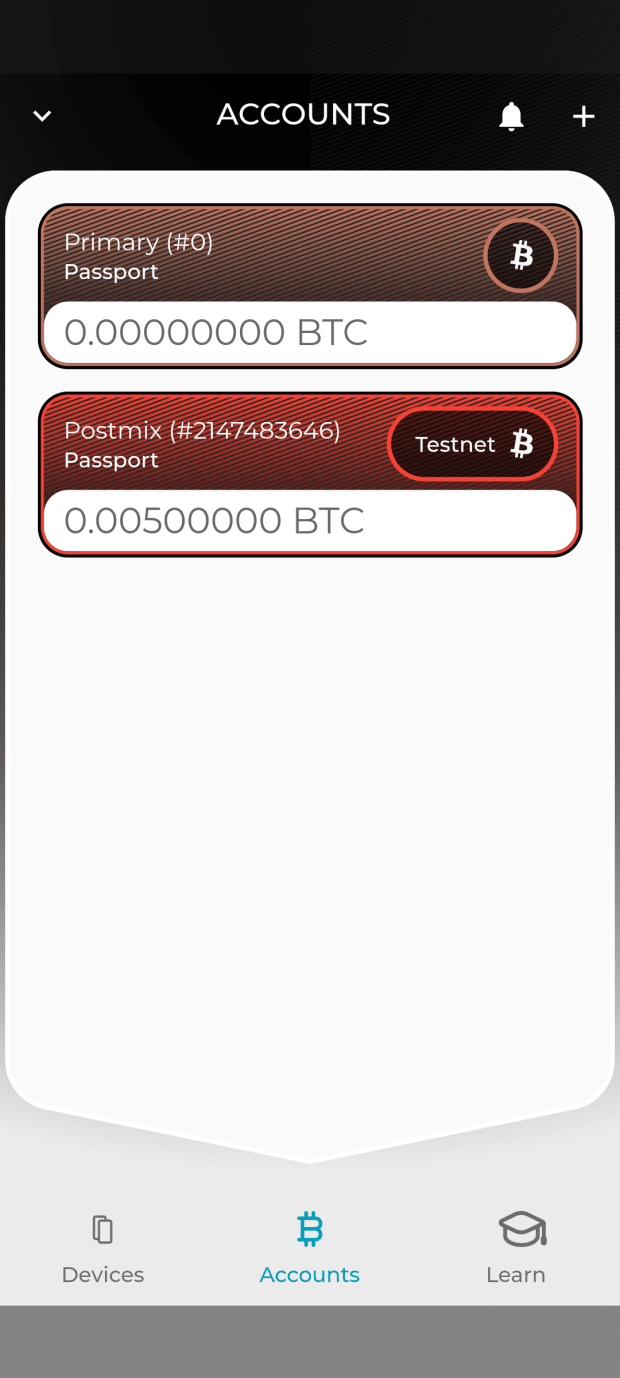
Task: Expand the dropdown chevron beside Accounts title
Action: tap(42, 116)
